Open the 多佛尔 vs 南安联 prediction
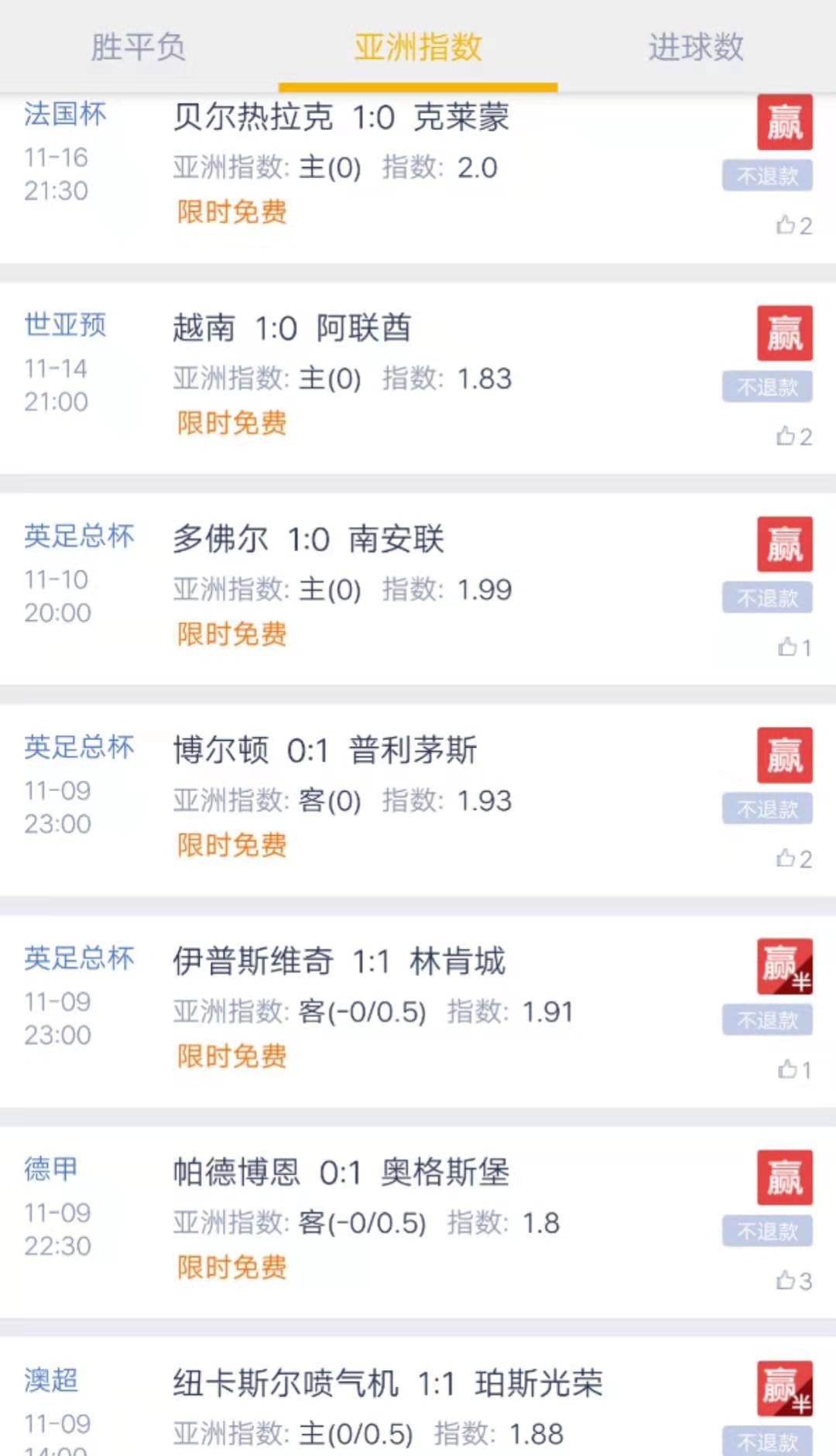Screen dimensions: 836x1456 pos(309,540)
